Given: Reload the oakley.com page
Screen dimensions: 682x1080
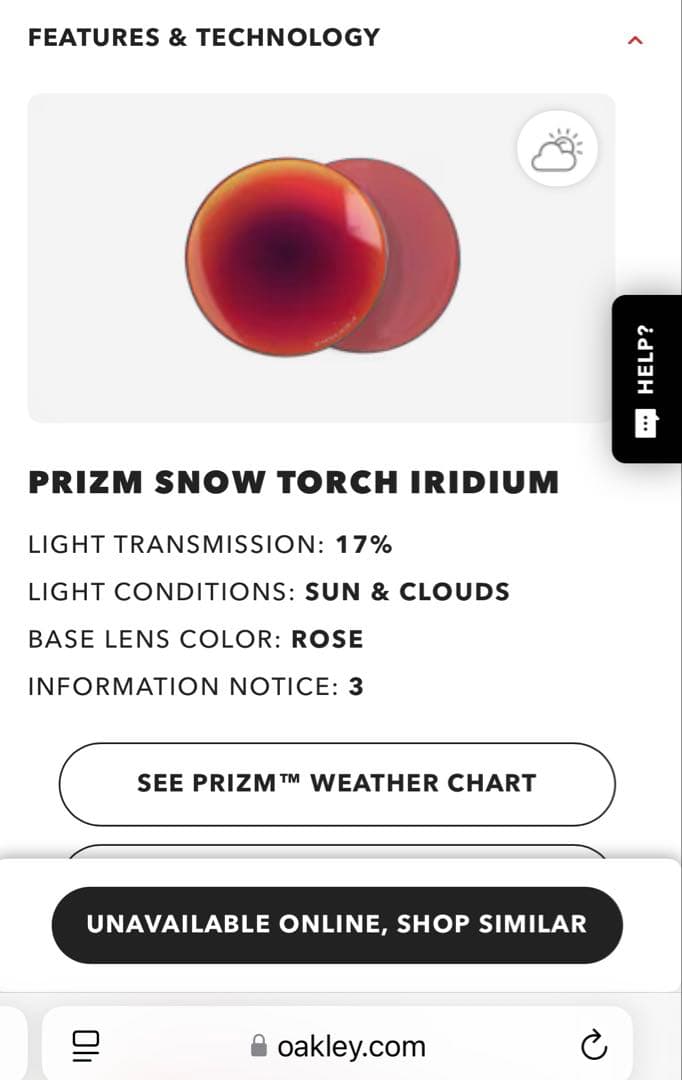Looking at the screenshot, I should (x=593, y=1046).
